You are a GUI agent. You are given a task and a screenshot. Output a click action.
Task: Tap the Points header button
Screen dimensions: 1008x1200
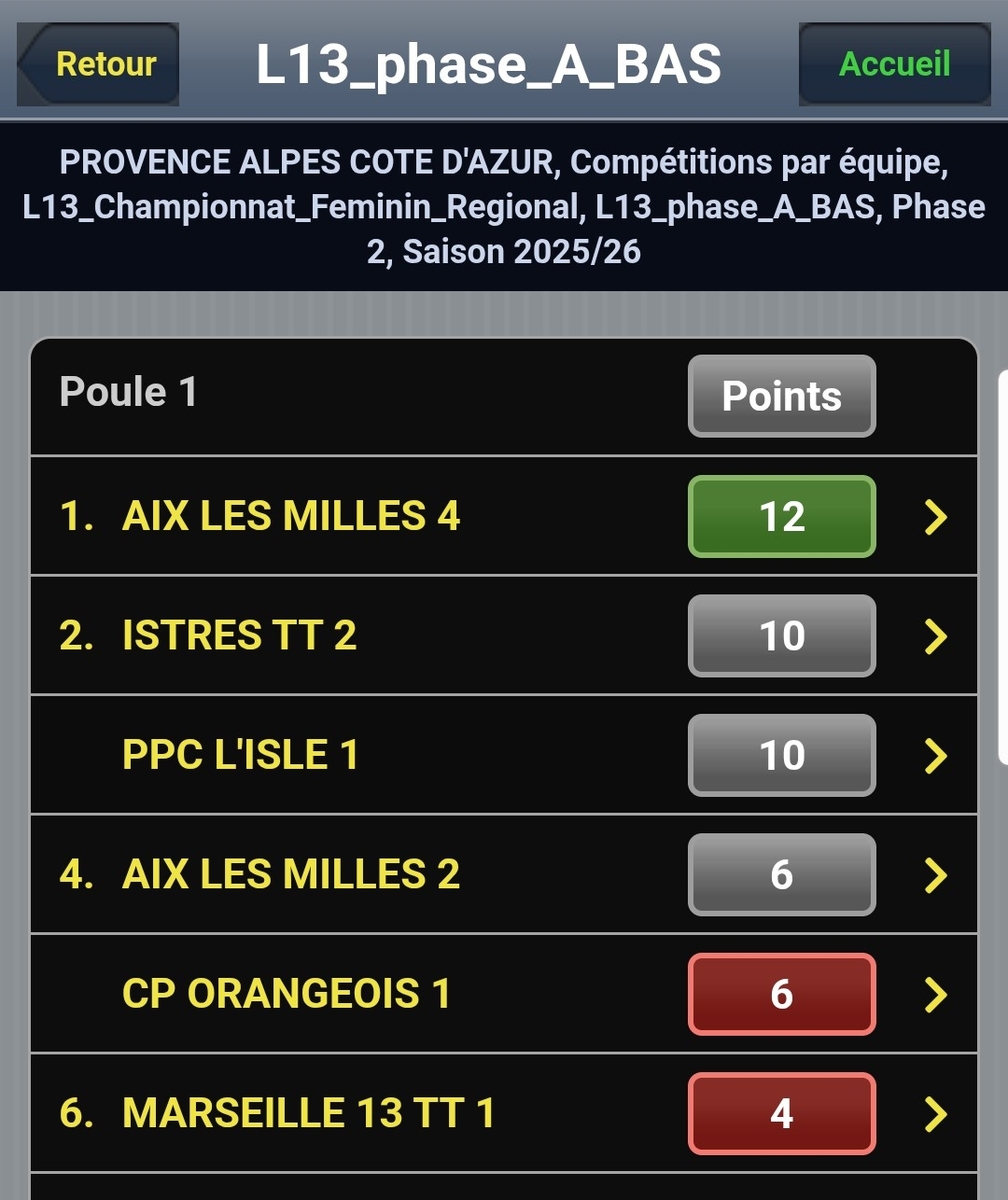point(781,396)
